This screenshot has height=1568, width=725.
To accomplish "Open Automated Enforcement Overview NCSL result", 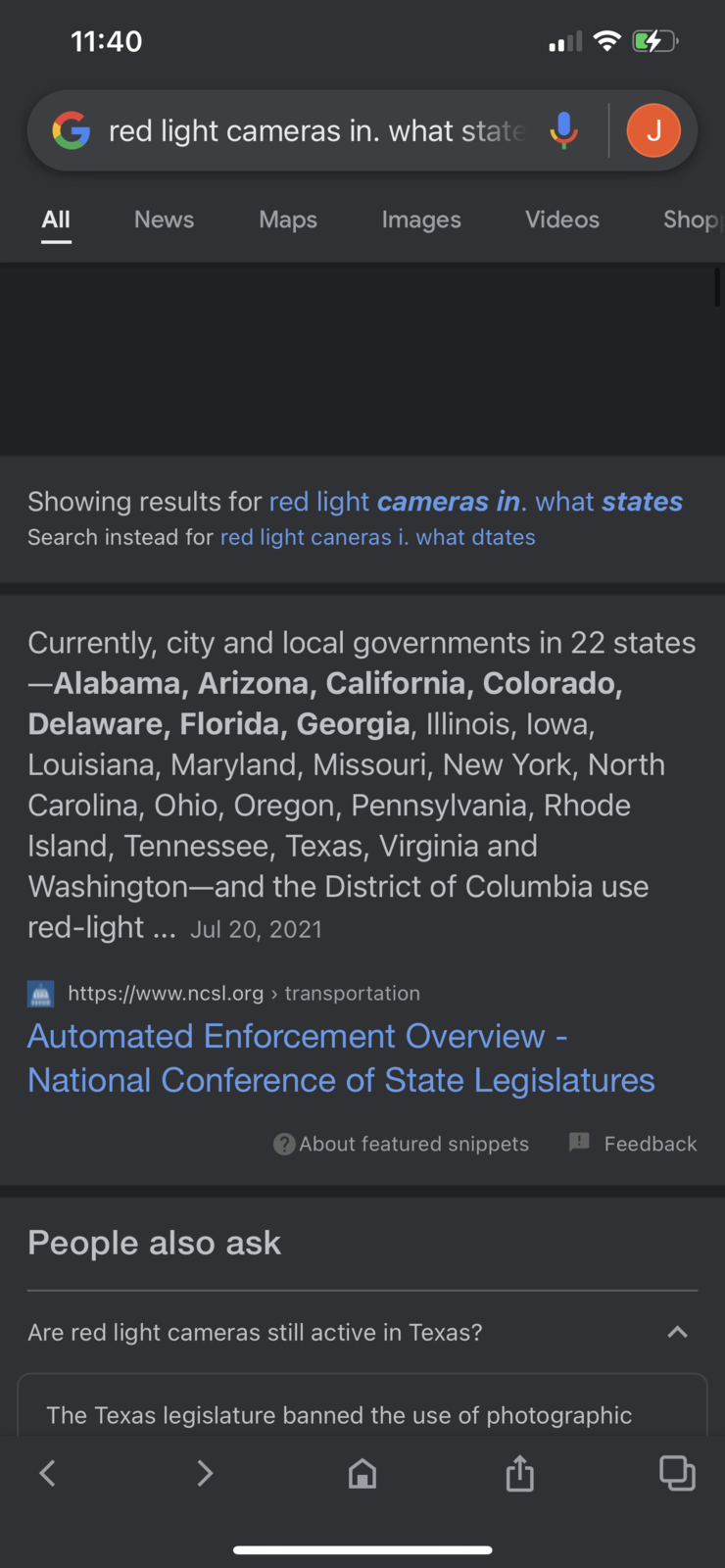I will coord(341,1058).
